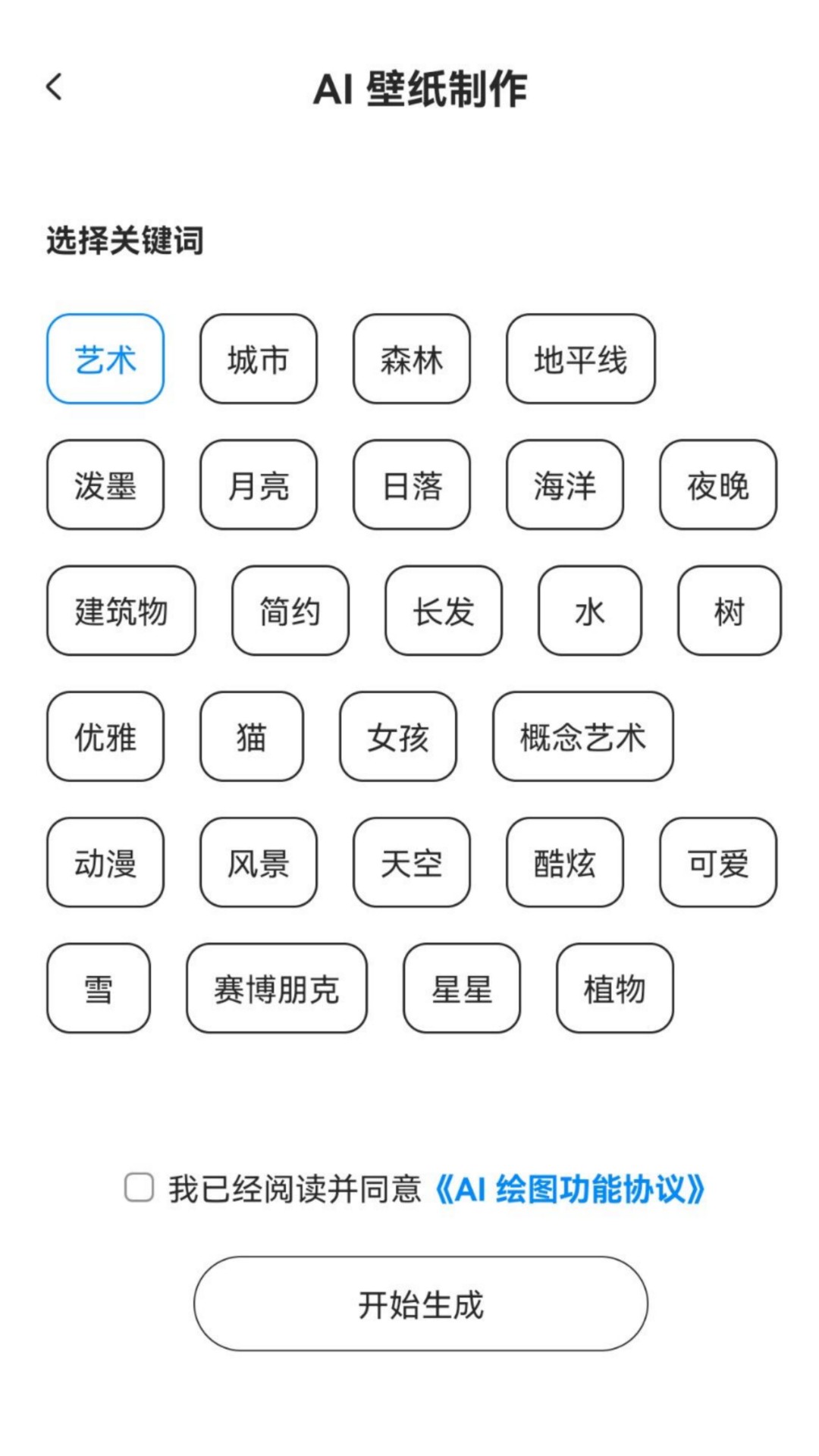Choose the 简约 keyword tag

(x=290, y=611)
